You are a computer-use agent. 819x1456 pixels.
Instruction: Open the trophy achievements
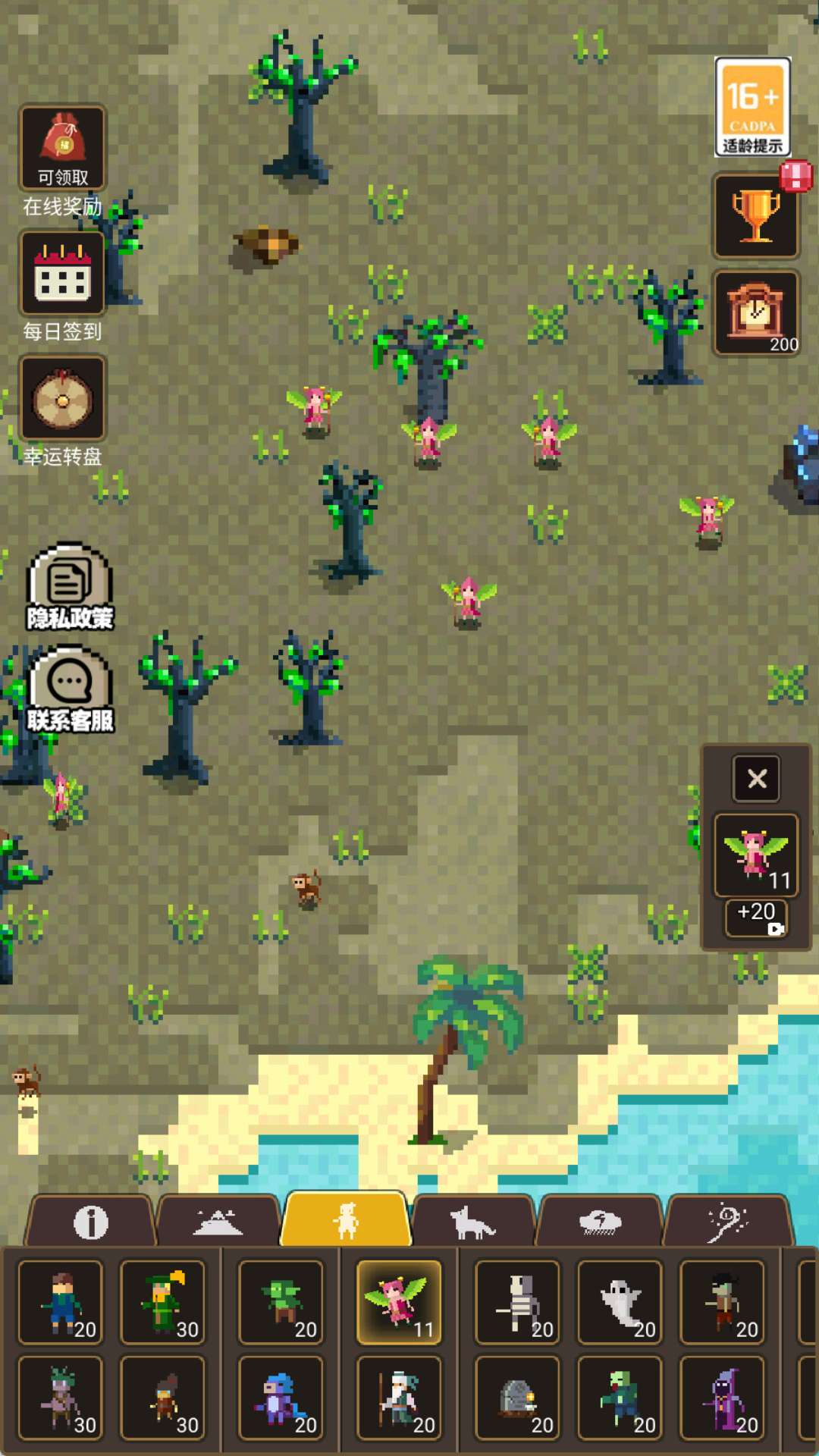(756, 216)
